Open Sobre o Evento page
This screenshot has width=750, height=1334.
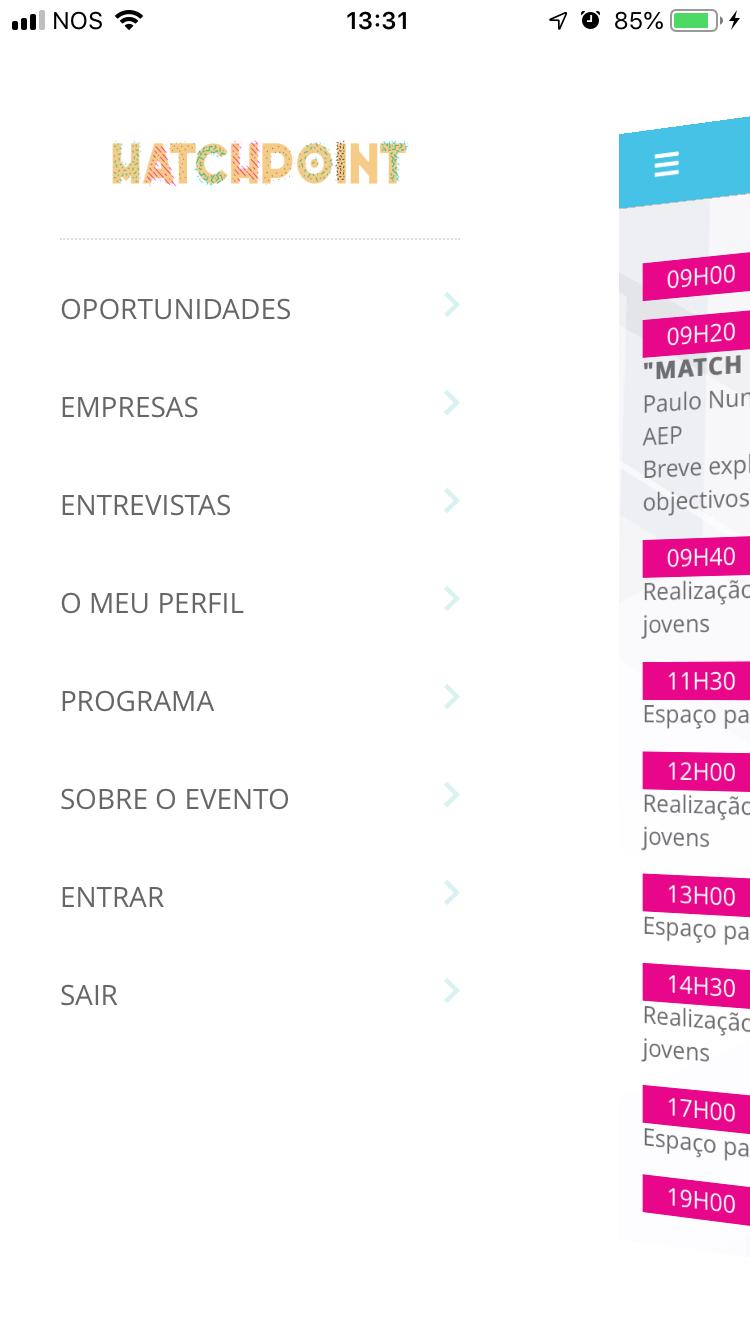(x=260, y=799)
